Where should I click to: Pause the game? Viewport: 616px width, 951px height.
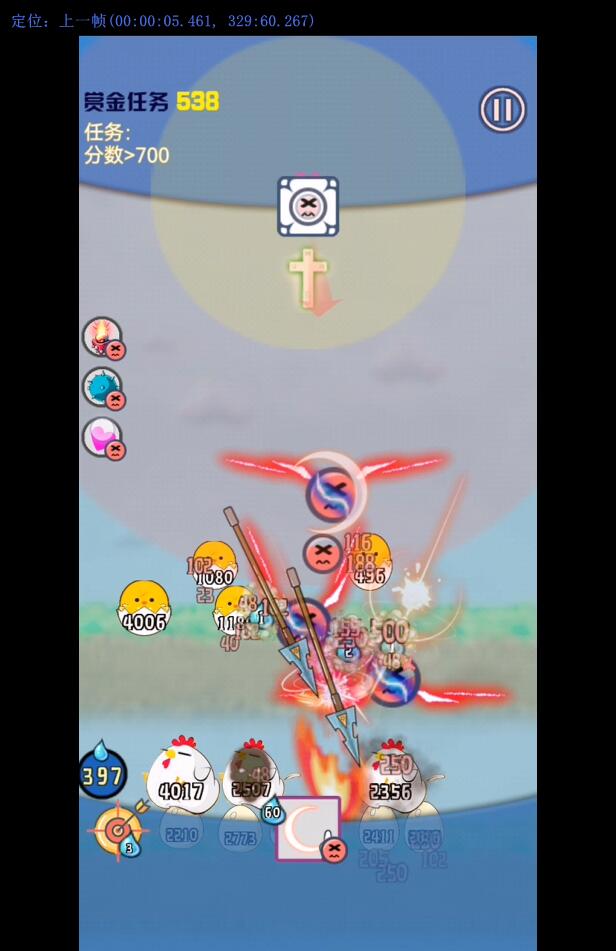pyautogui.click(x=502, y=110)
